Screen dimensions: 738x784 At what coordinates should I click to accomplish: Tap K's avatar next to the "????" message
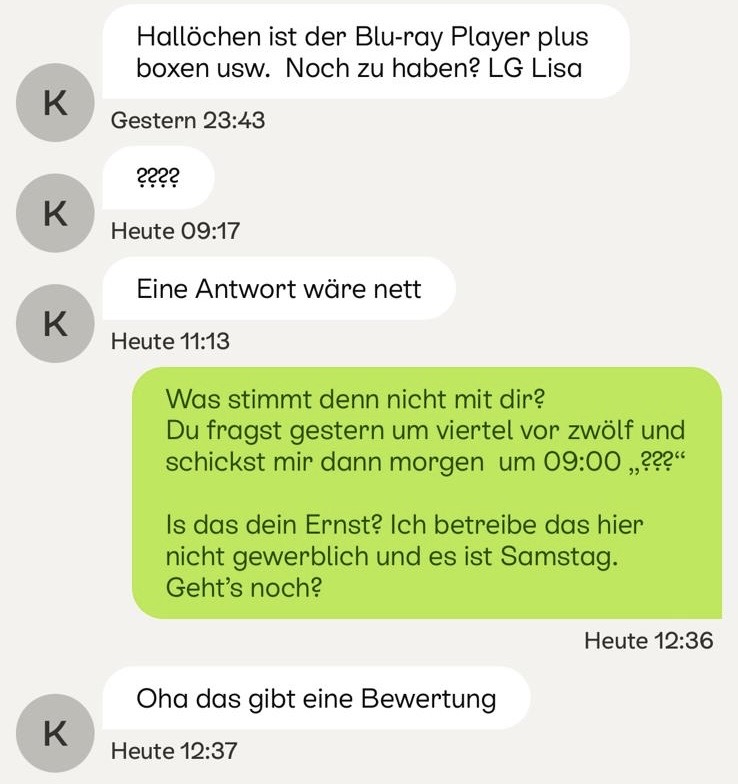tap(56, 212)
